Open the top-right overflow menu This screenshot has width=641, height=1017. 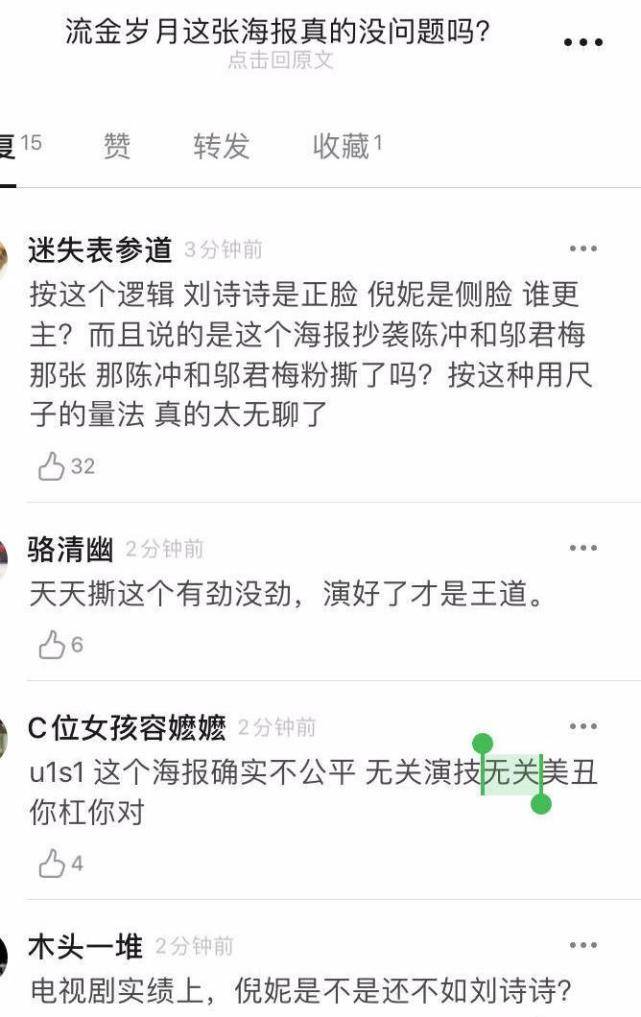pyautogui.click(x=583, y=43)
